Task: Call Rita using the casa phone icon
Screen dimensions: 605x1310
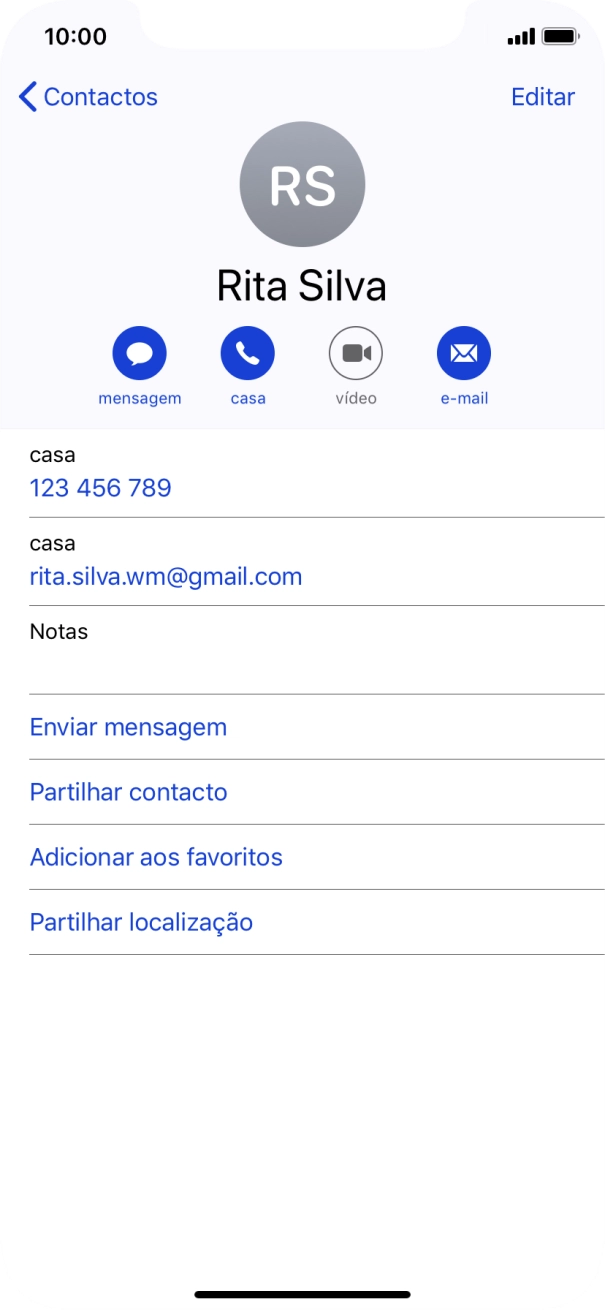Action: click(248, 354)
